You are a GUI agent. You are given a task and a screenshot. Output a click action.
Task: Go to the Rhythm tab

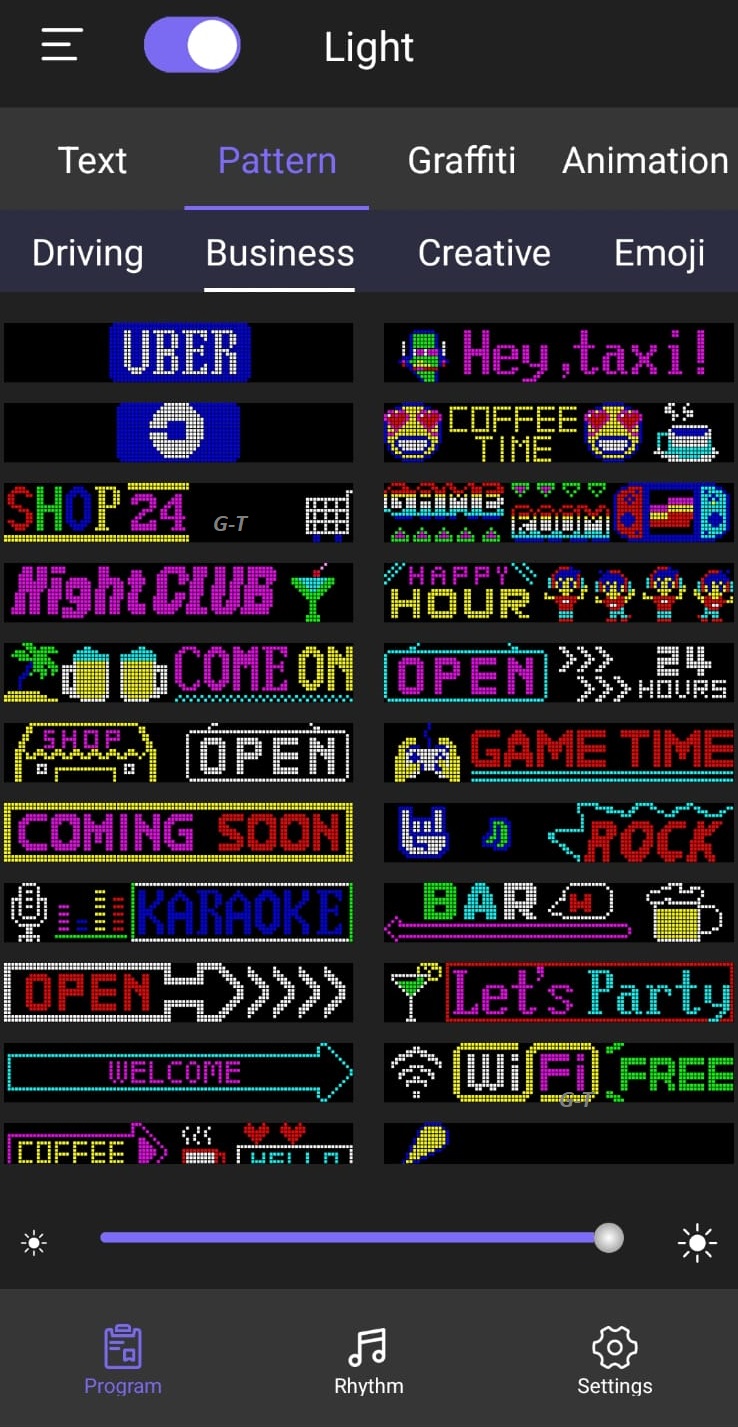click(368, 1360)
